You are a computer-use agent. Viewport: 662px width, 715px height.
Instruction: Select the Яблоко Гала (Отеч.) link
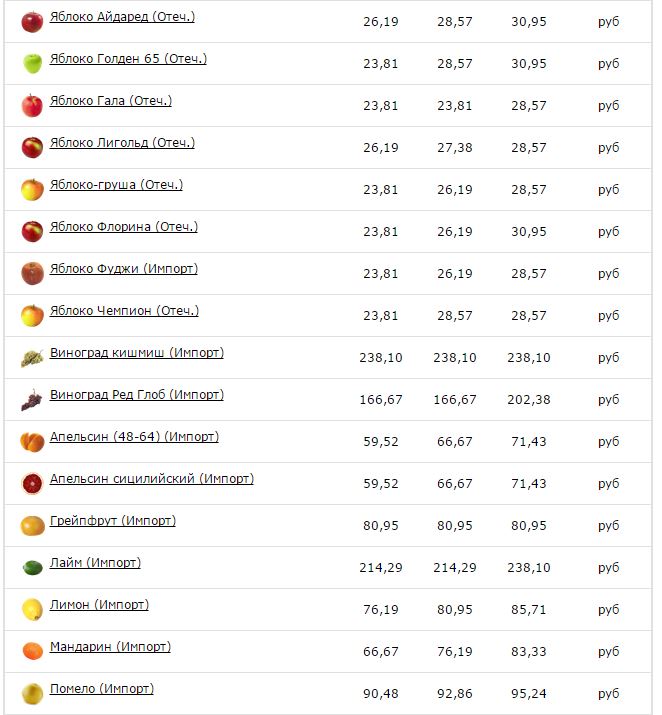click(x=111, y=101)
